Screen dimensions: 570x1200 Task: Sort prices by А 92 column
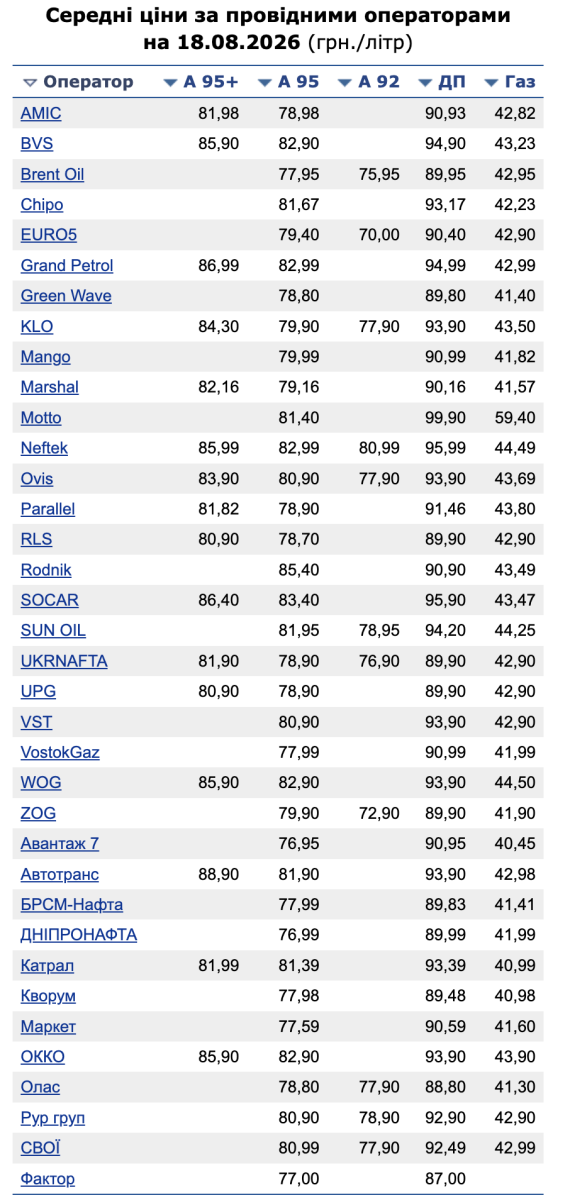pos(368,82)
